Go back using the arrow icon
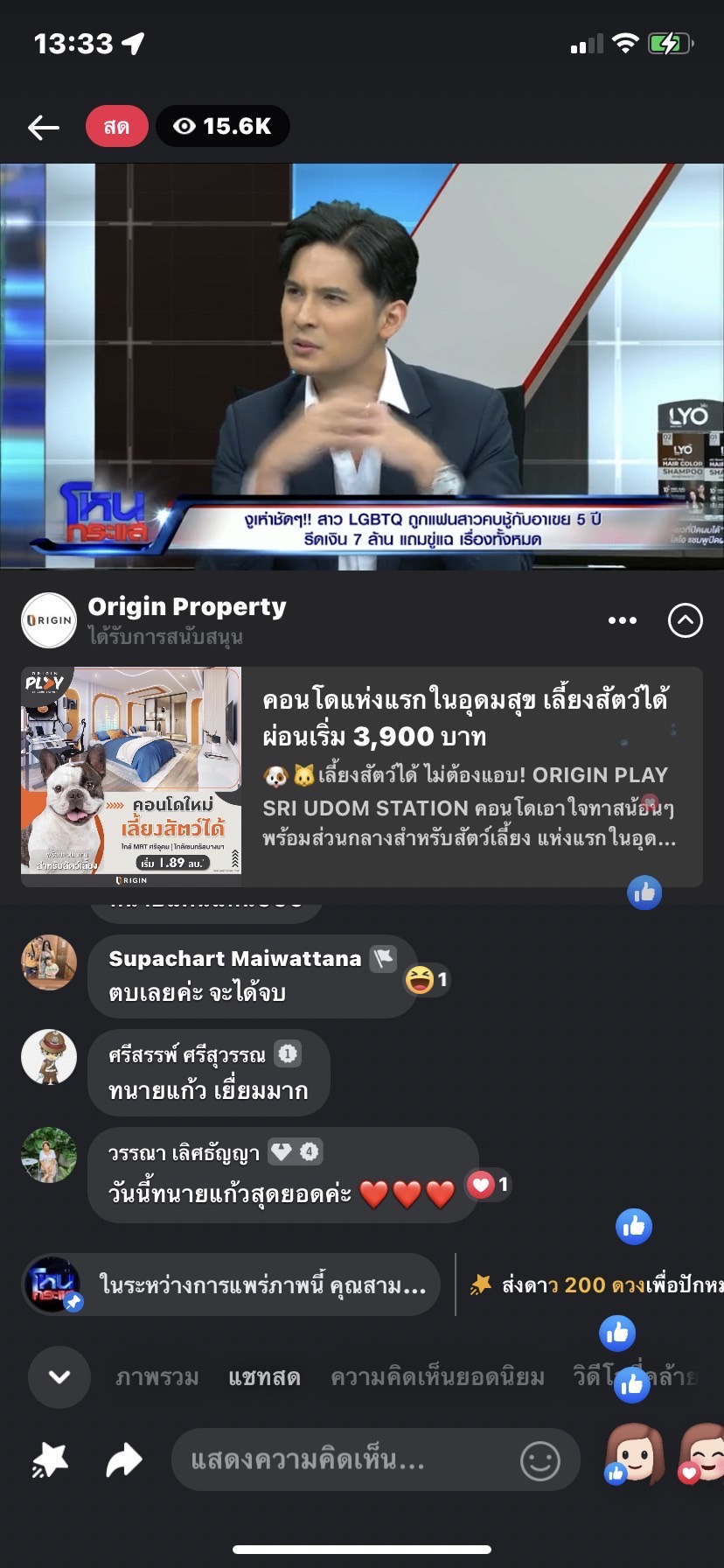 coord(44,128)
